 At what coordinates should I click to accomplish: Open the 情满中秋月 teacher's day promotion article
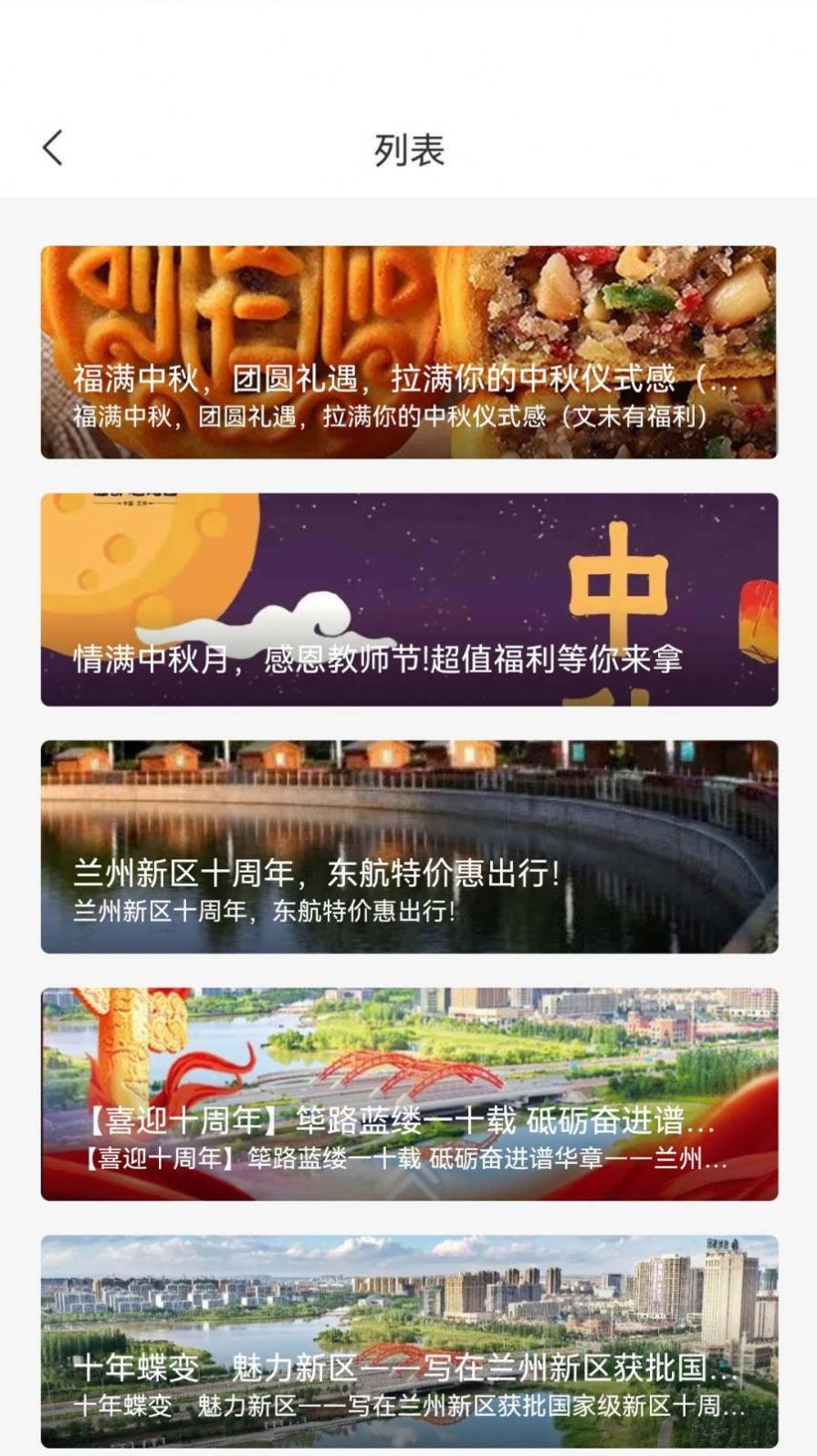(x=408, y=598)
